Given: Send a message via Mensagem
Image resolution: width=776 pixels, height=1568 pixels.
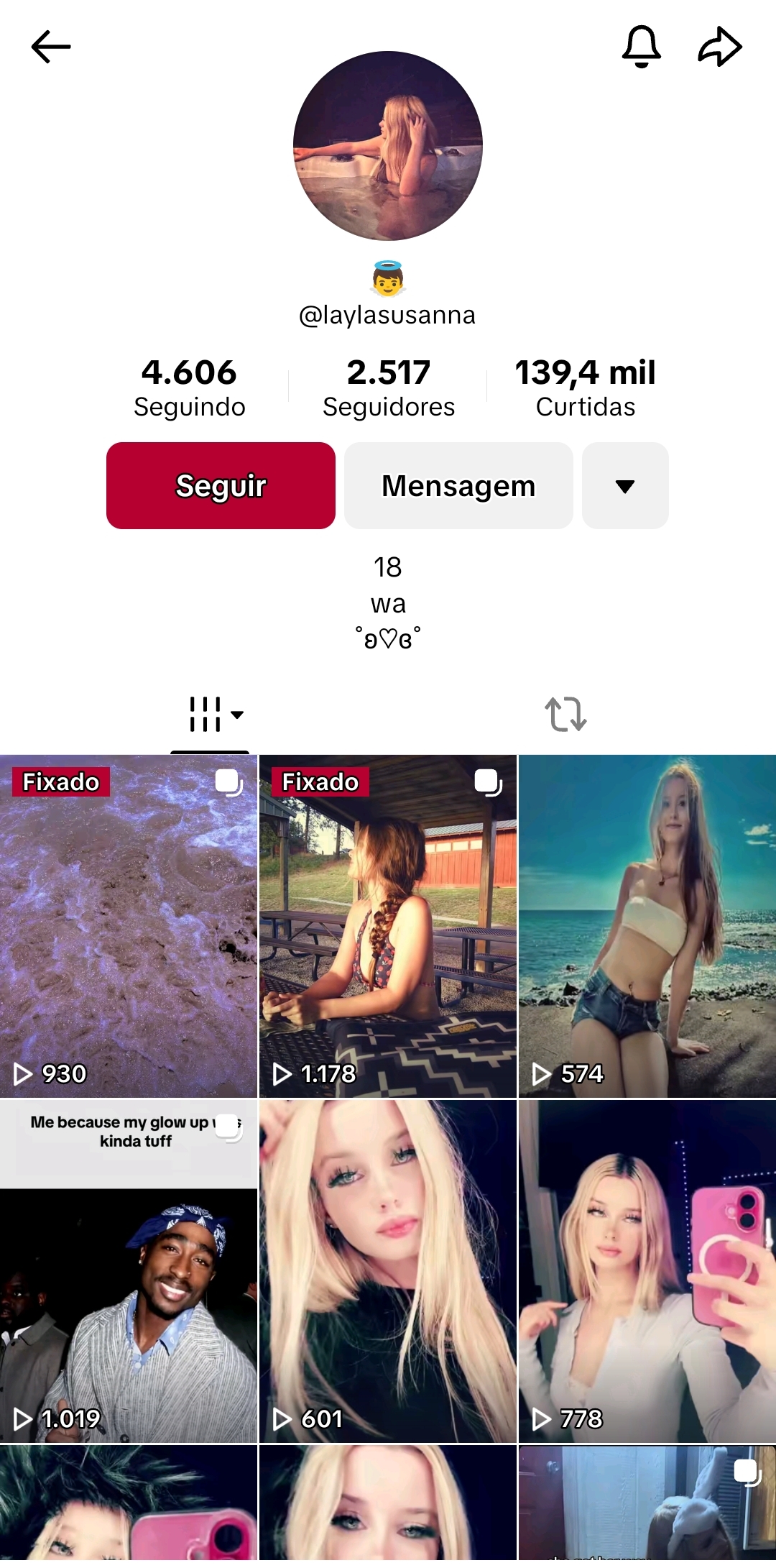Looking at the screenshot, I should 458,486.
